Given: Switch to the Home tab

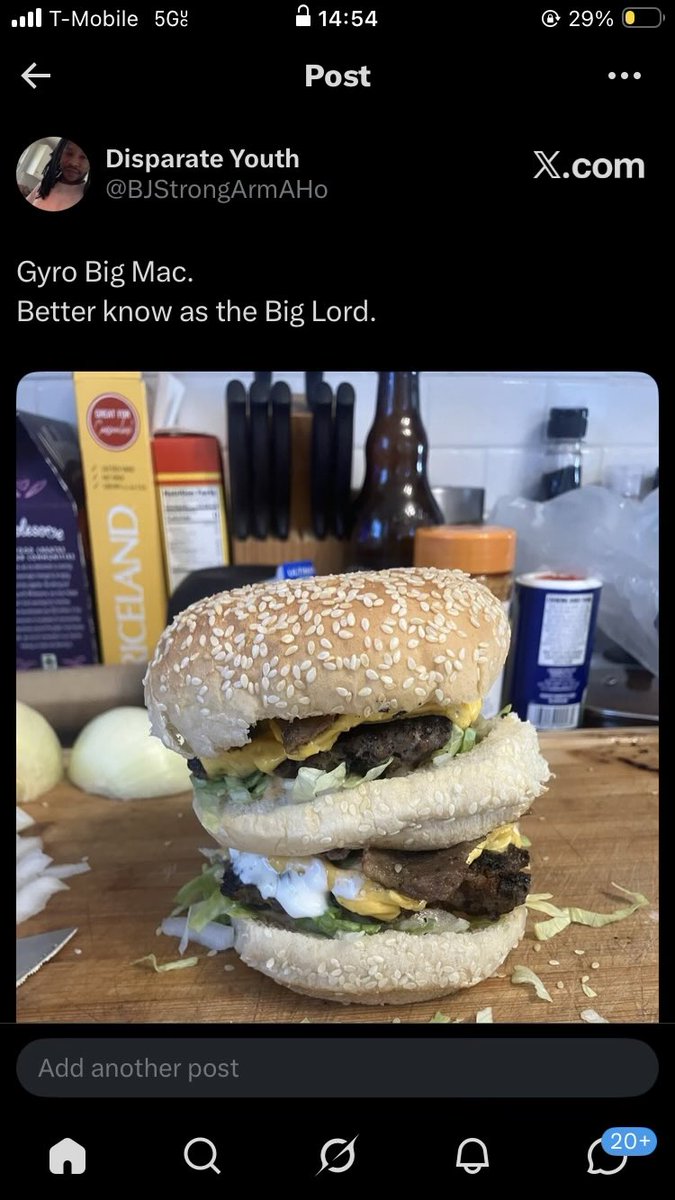Looking at the screenshot, I should pyautogui.click(x=67, y=1156).
